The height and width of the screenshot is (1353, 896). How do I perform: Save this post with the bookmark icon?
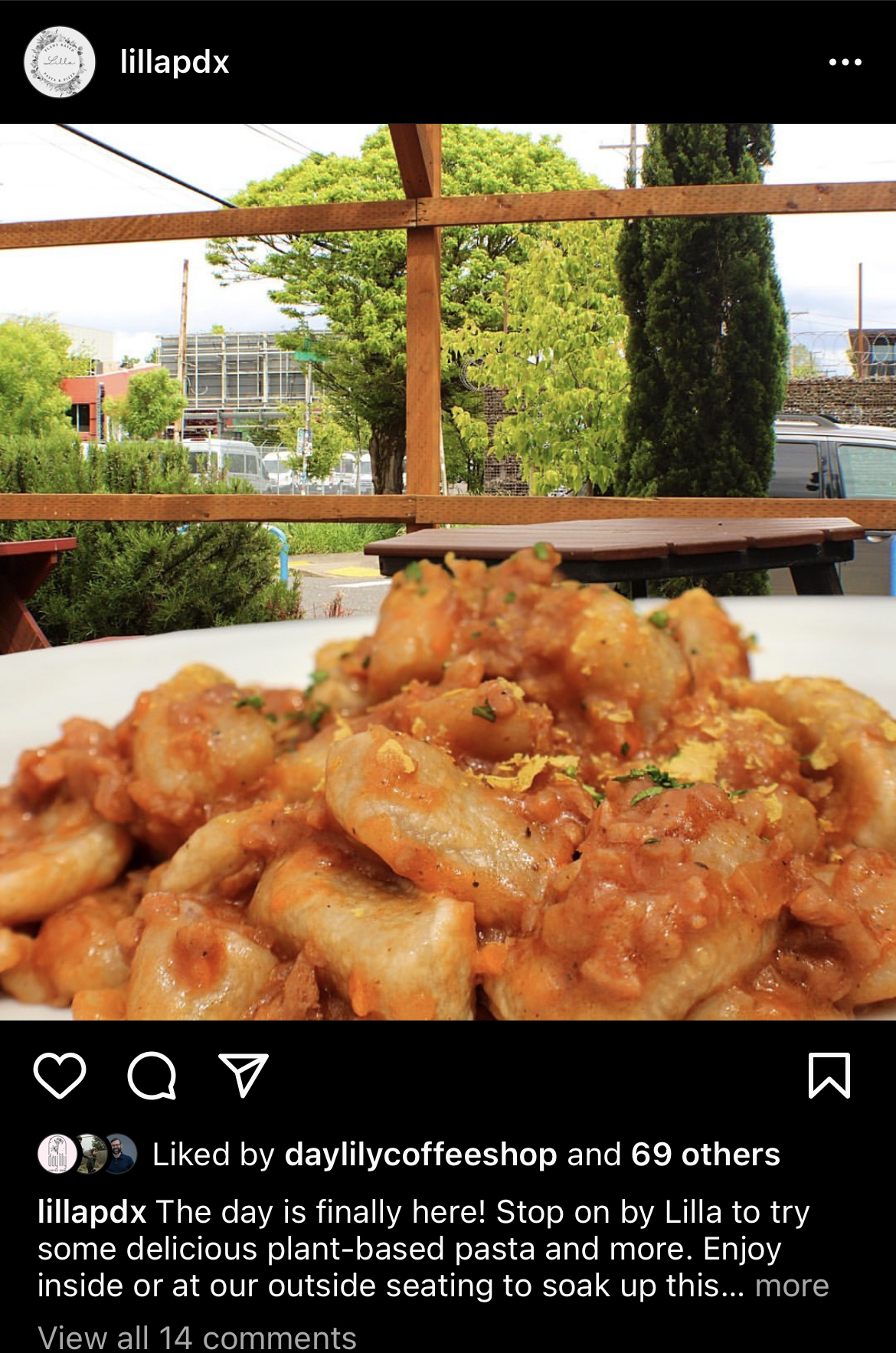pos(829,1075)
